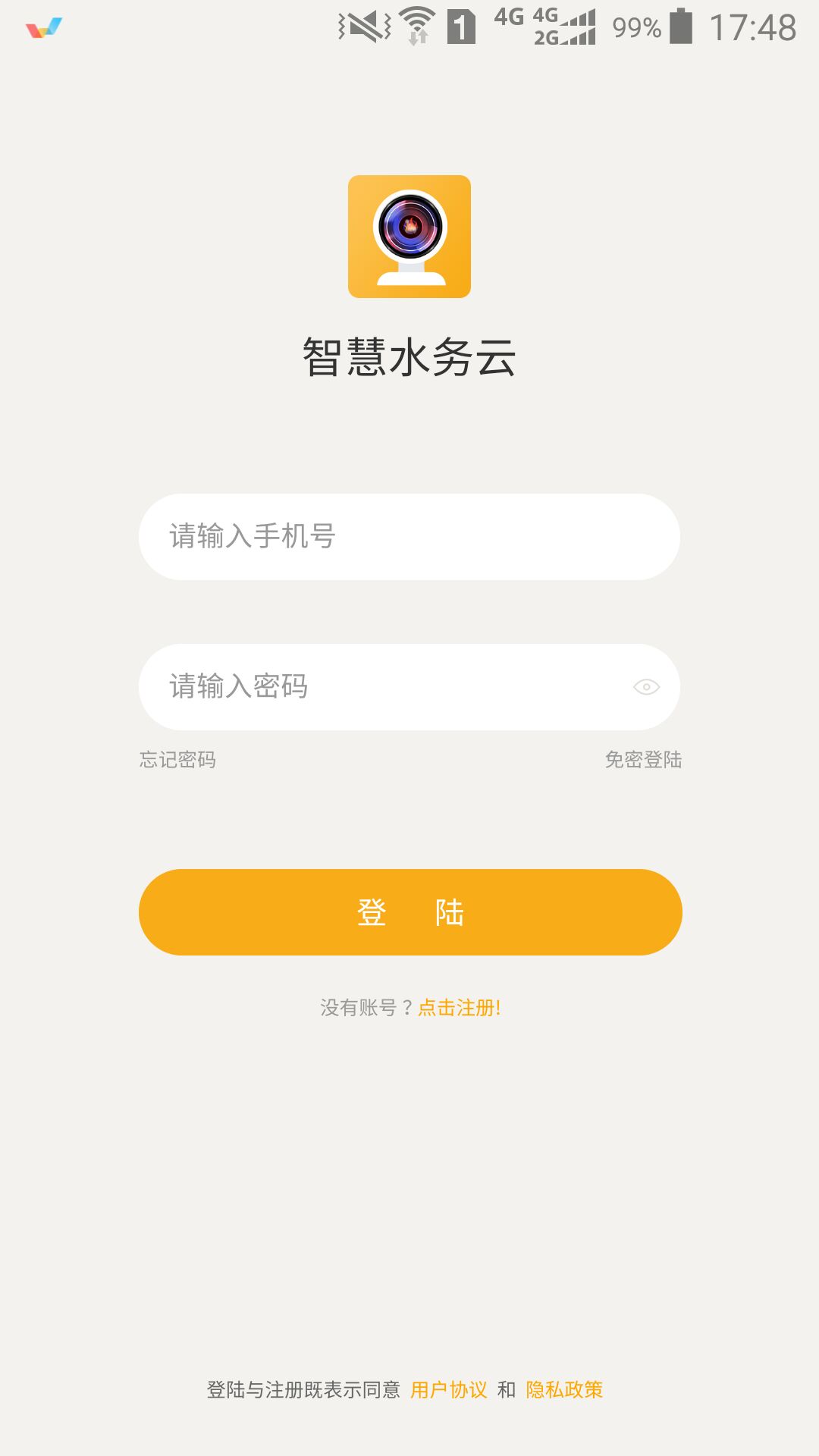The width and height of the screenshot is (819, 1456).
Task: Click the phone number input field
Action: [409, 537]
